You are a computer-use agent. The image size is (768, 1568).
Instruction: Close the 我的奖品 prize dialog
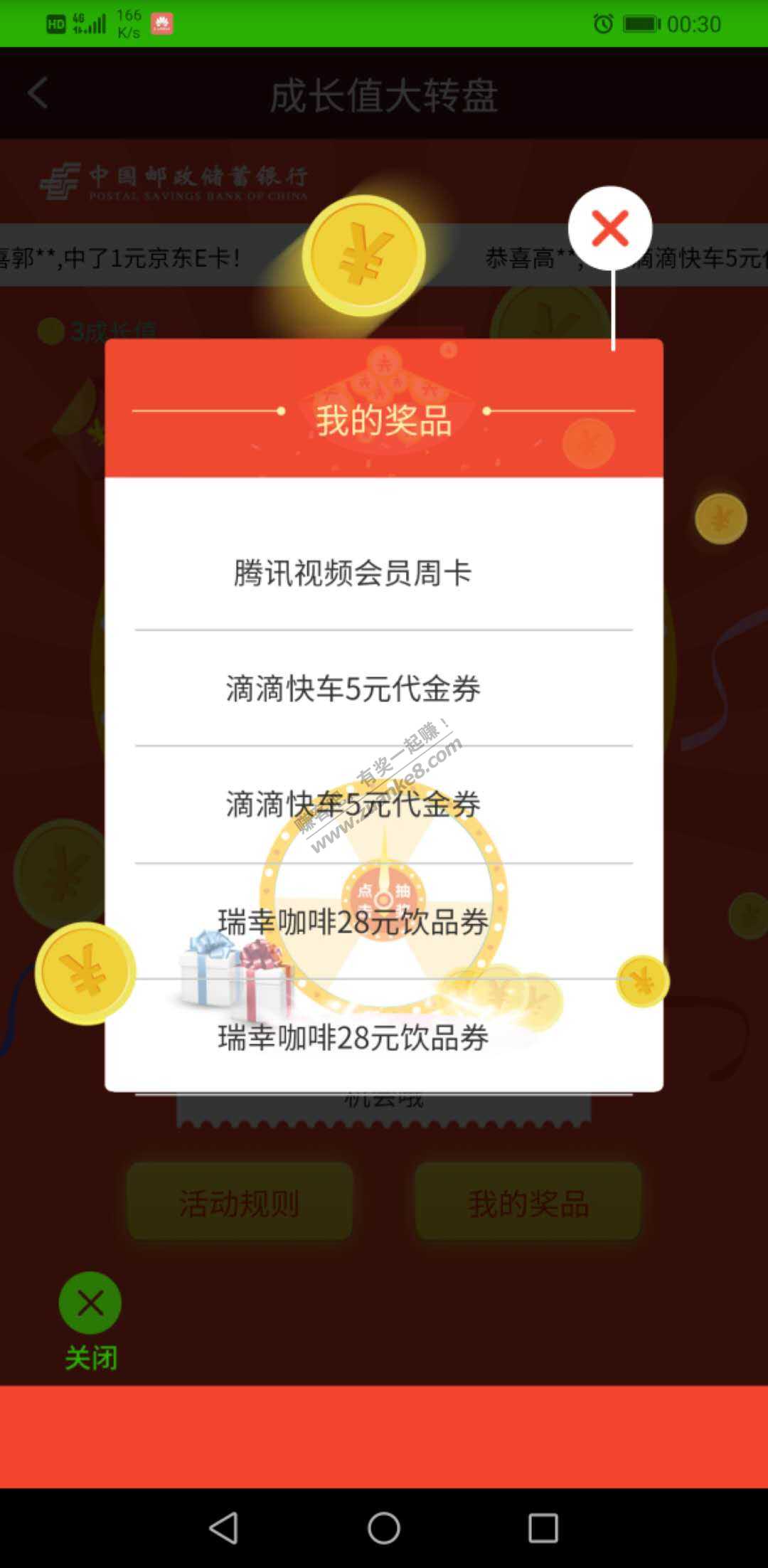click(x=610, y=228)
